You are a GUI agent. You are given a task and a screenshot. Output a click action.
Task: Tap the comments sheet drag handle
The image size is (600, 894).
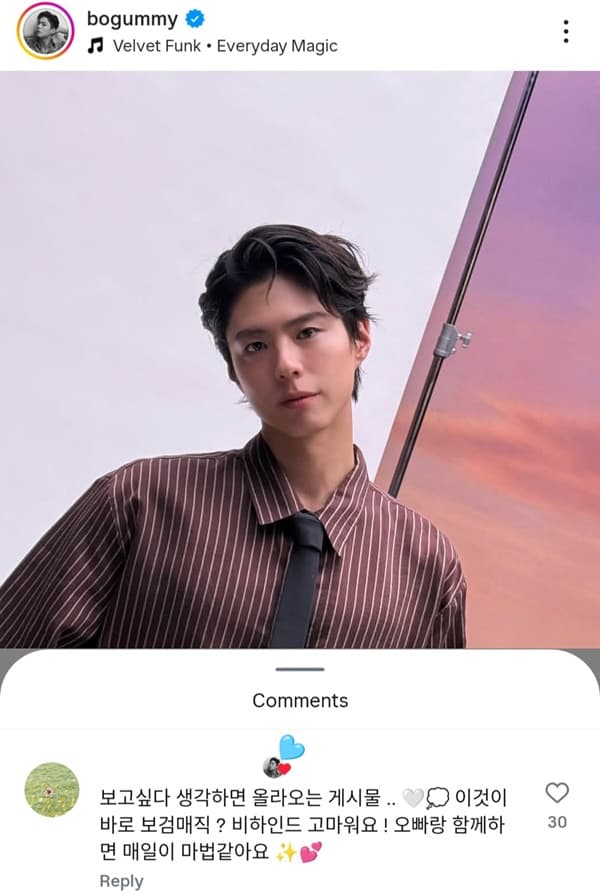point(300,669)
